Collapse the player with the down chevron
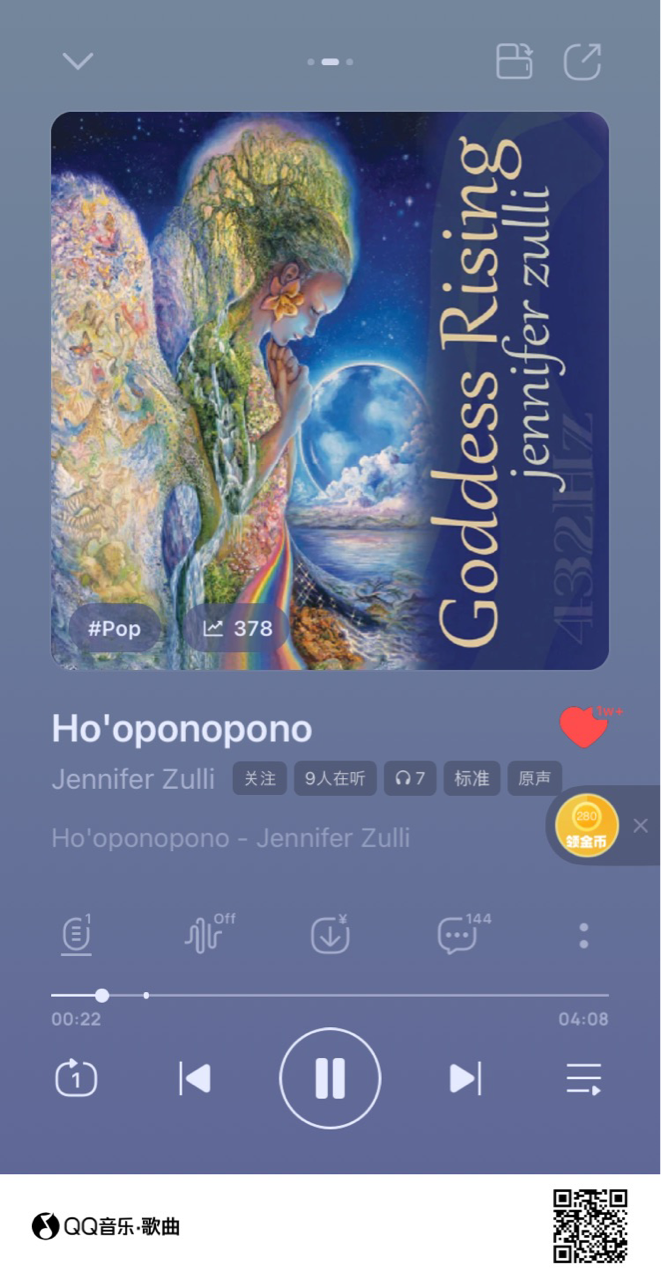The width and height of the screenshot is (661, 1280). coord(77,61)
